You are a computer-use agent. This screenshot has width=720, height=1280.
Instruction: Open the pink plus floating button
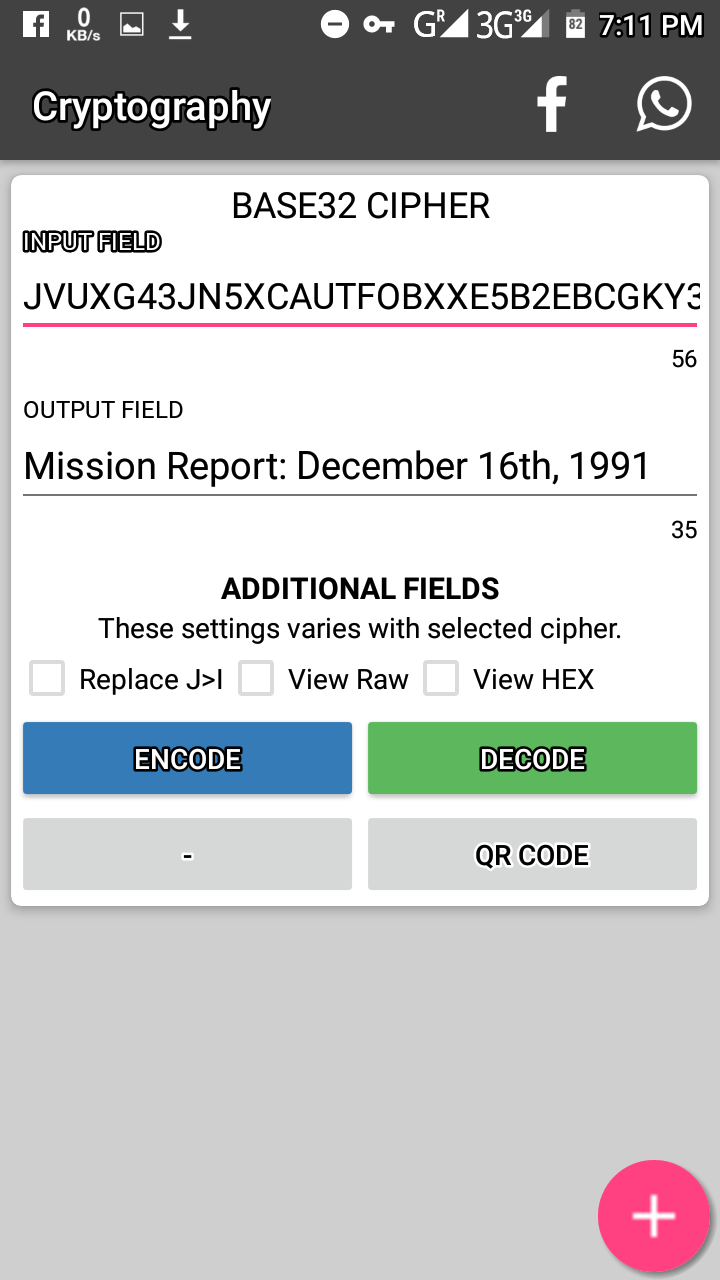[654, 1216]
